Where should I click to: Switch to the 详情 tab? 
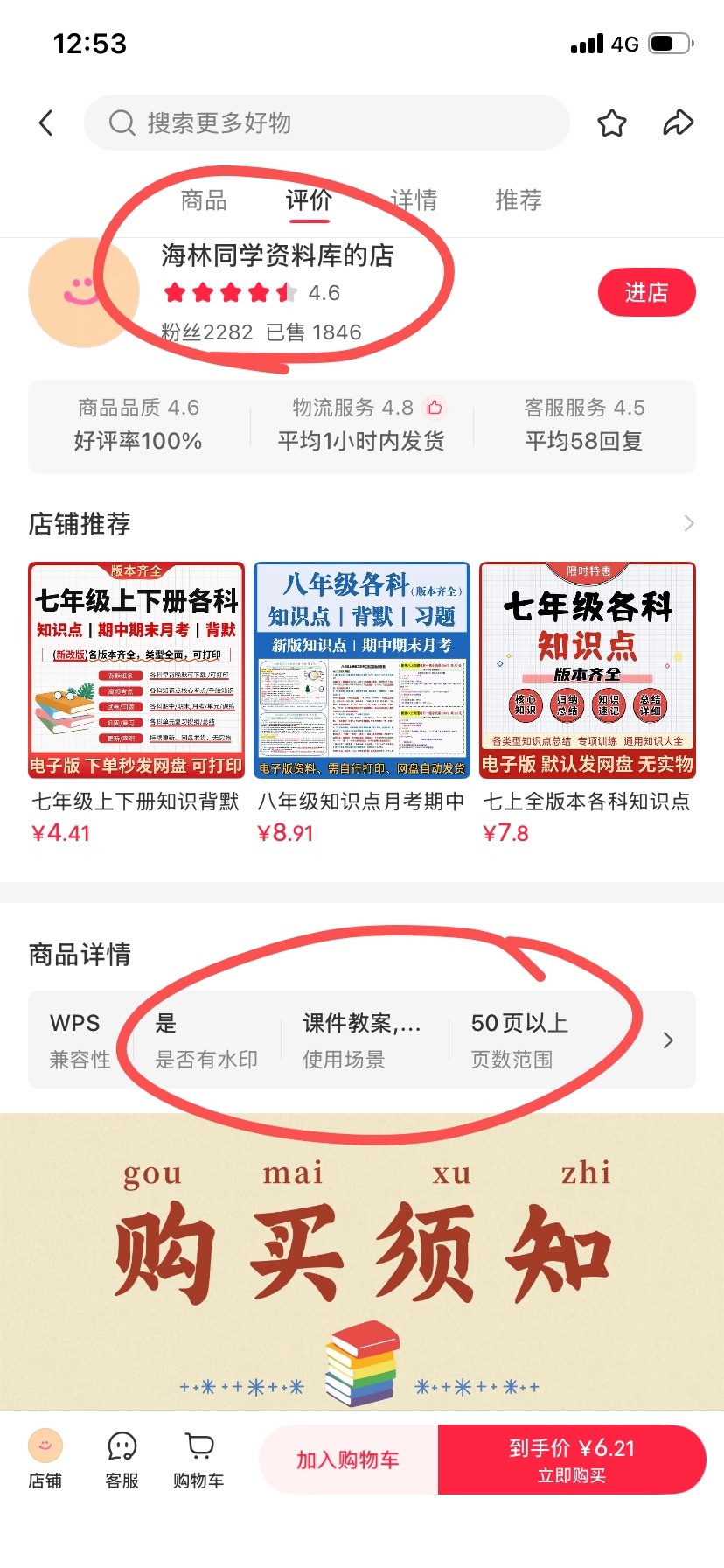[x=414, y=200]
